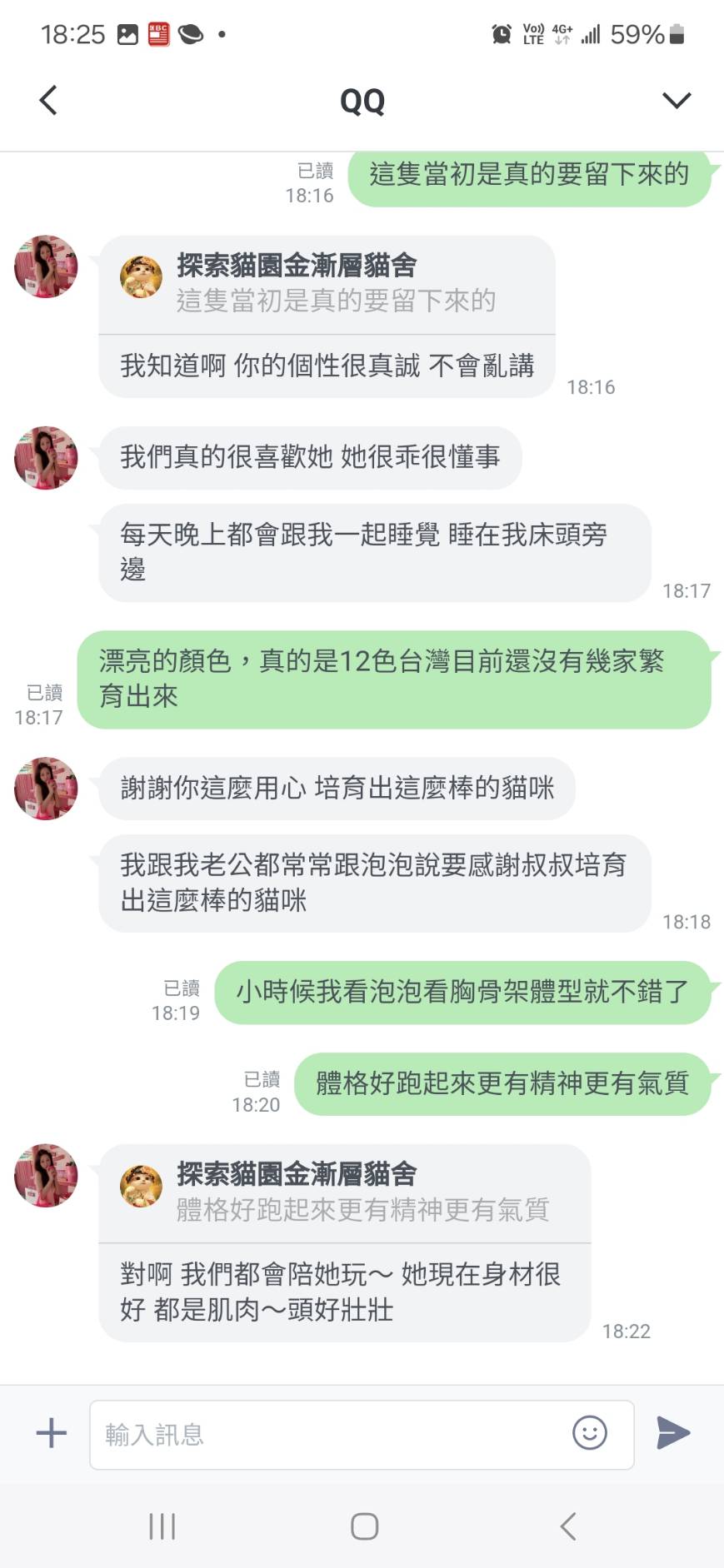Go back from the QQ chat

48,100
